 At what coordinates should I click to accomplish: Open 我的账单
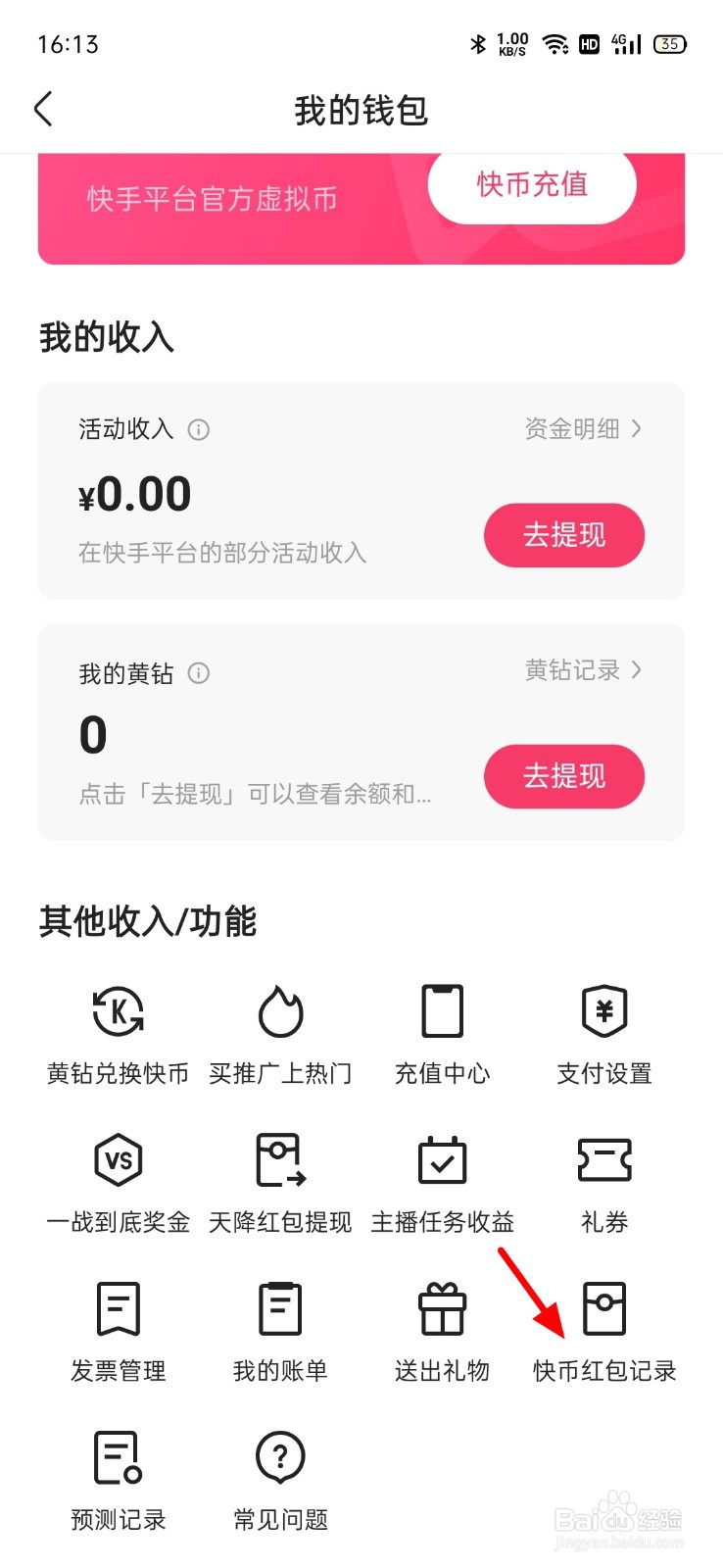(x=280, y=1332)
